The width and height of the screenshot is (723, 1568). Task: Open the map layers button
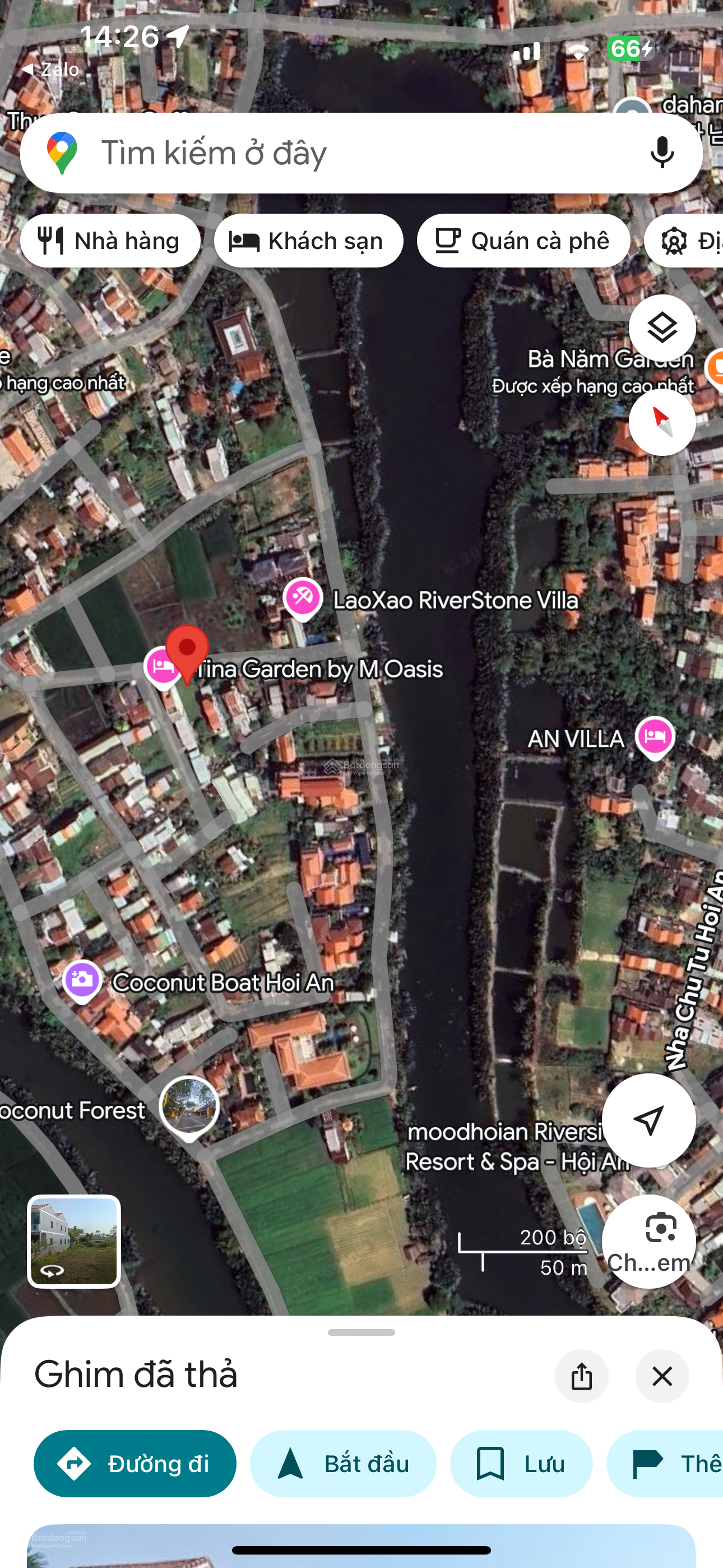tap(662, 328)
